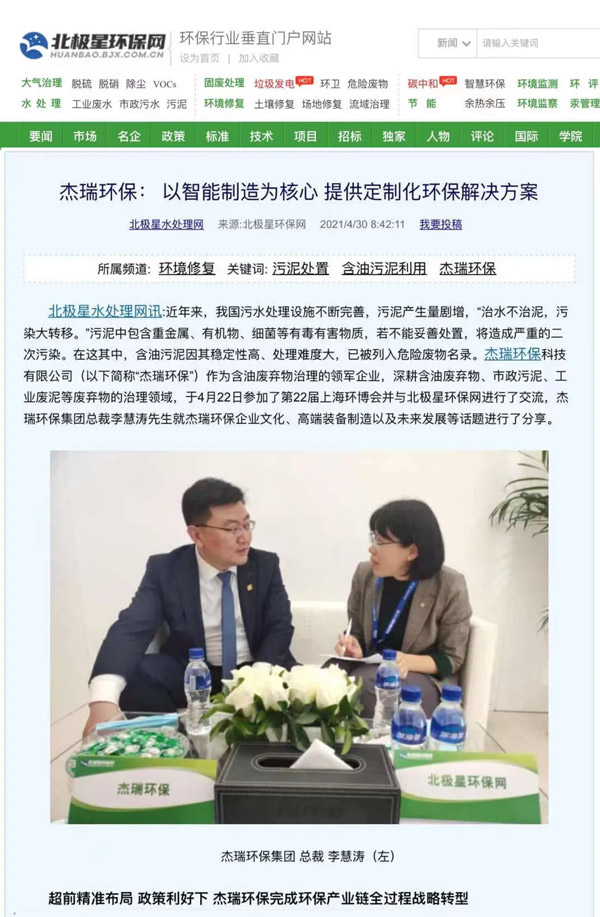This screenshot has height=917, width=600.
Task: Tap the 污泥处置 keyword link
Action: 300,268
